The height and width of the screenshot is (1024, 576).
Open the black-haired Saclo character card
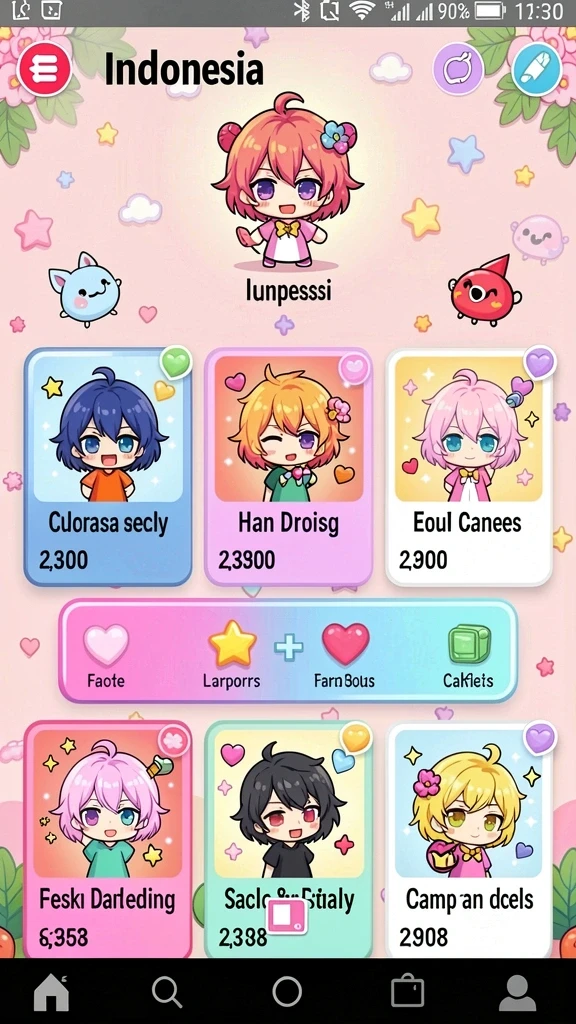tap(288, 839)
